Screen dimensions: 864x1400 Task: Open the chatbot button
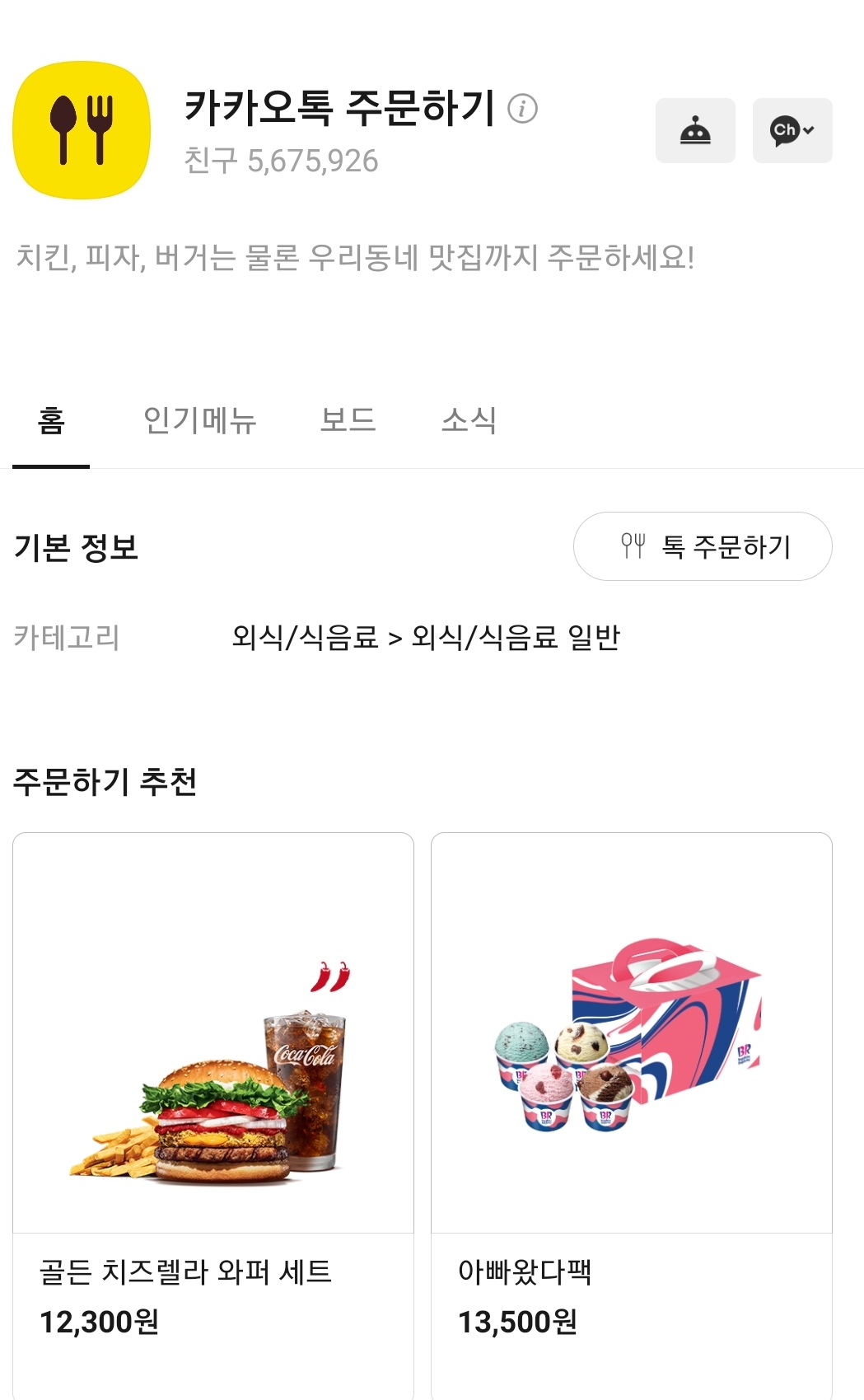(695, 130)
